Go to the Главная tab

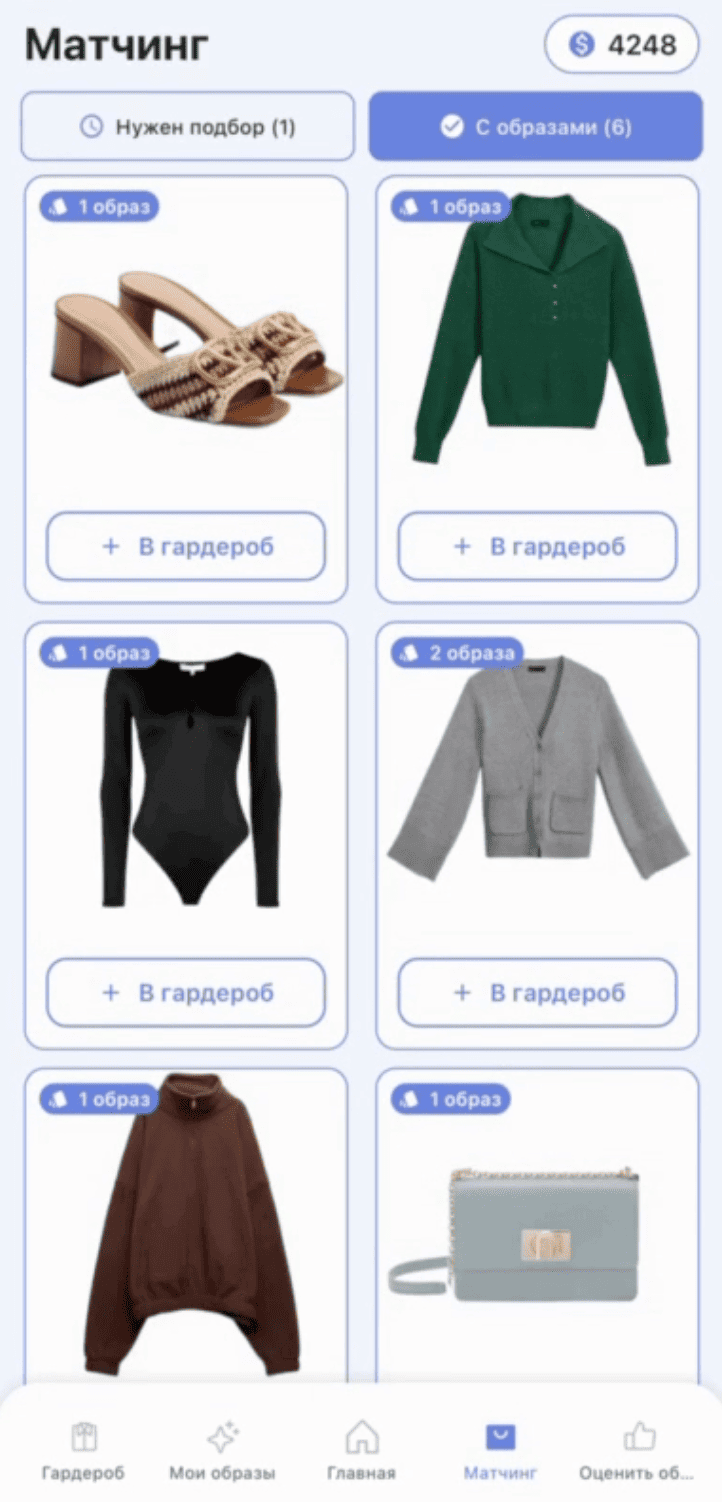click(x=361, y=1452)
